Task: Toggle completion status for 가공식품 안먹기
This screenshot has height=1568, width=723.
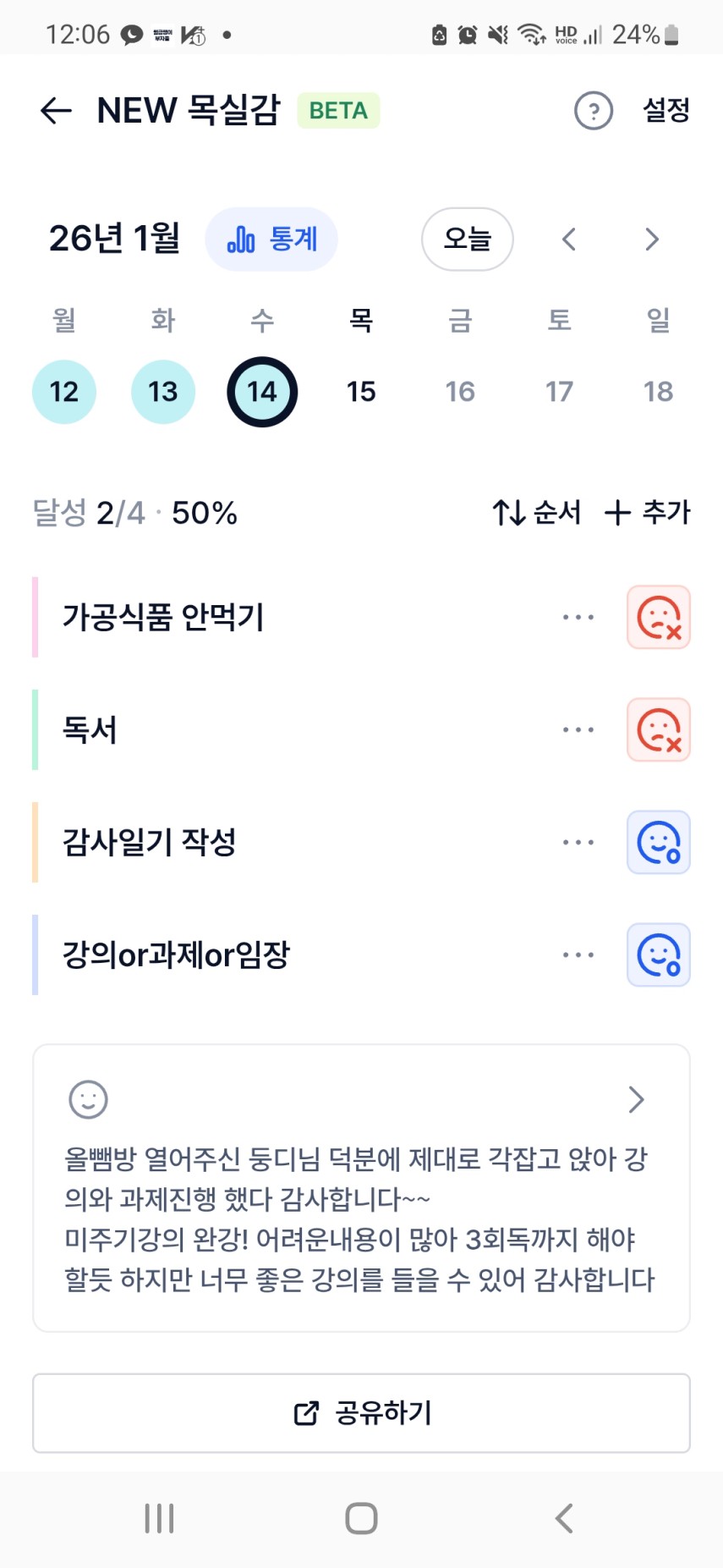Action: [659, 618]
